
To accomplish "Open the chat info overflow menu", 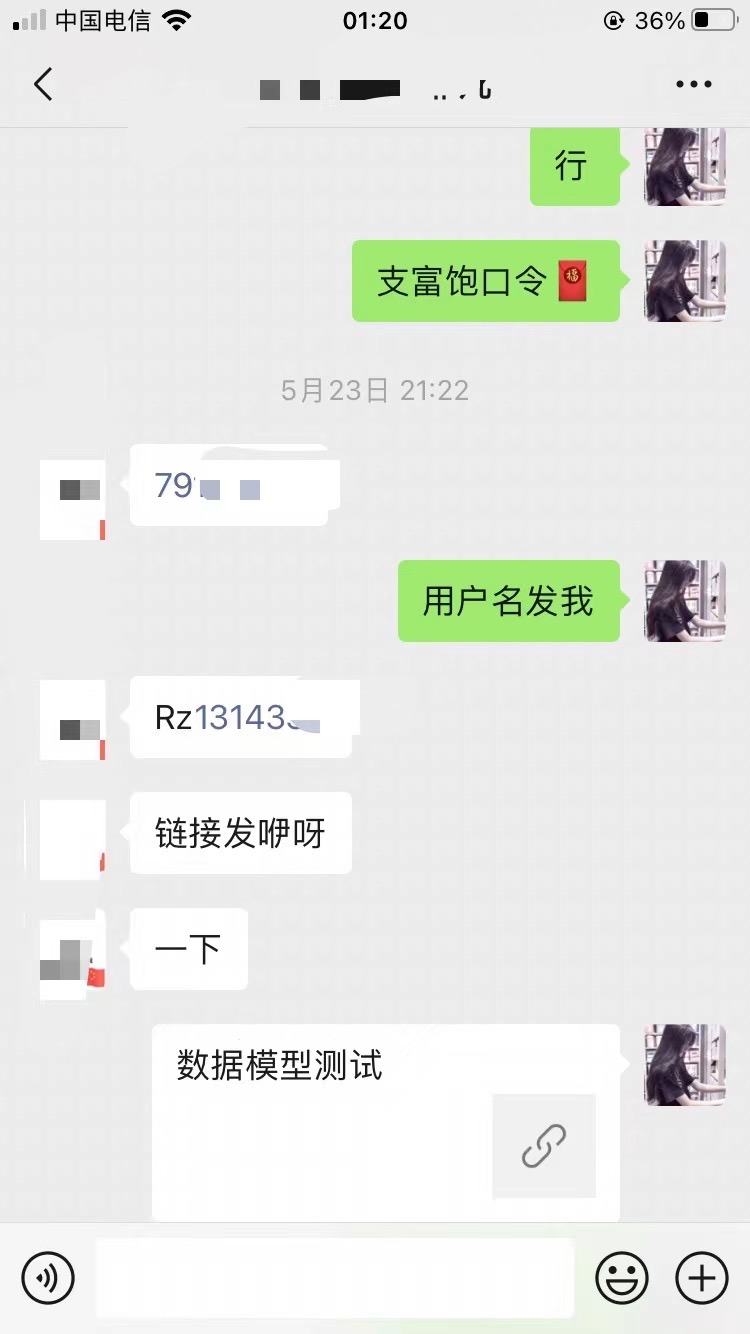I will [693, 85].
